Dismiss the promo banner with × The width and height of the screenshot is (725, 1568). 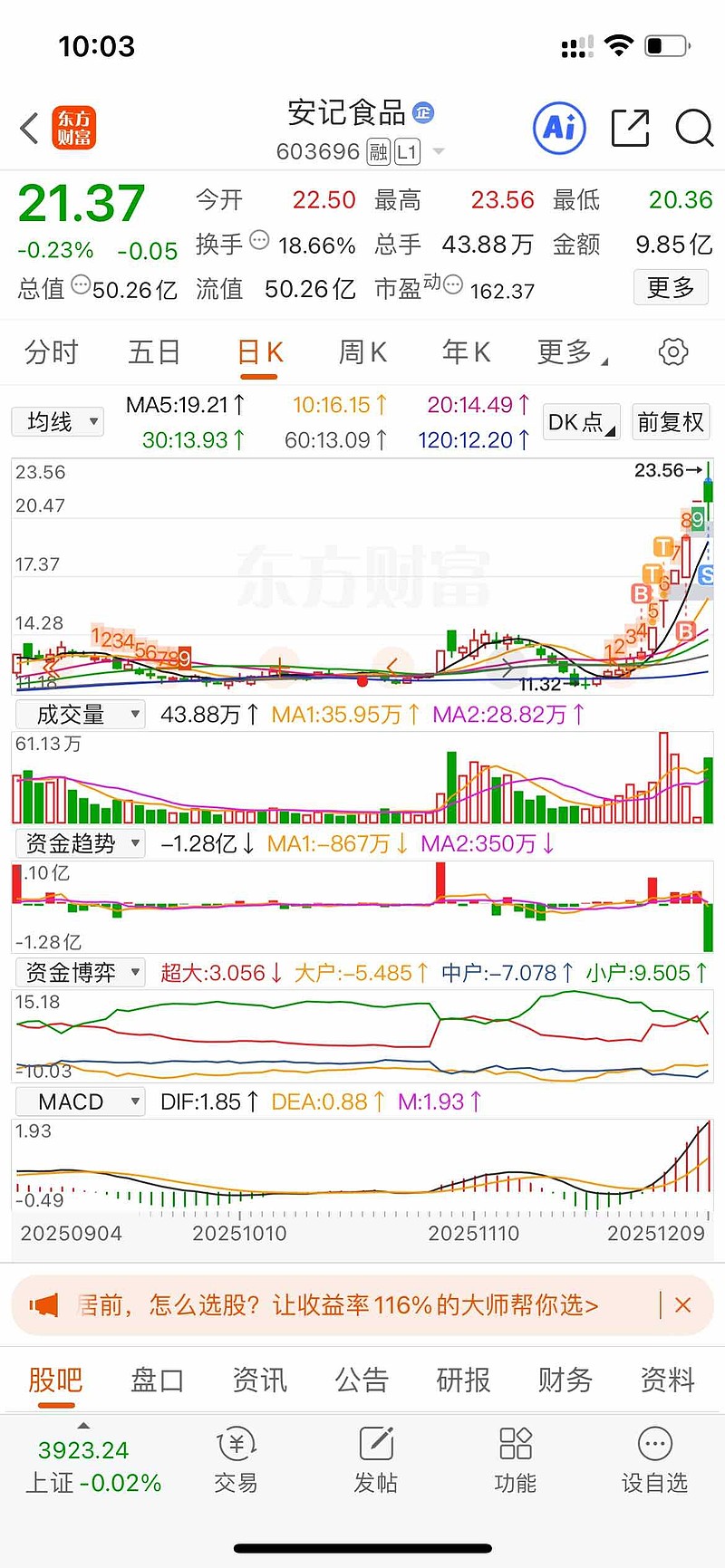683,1305
